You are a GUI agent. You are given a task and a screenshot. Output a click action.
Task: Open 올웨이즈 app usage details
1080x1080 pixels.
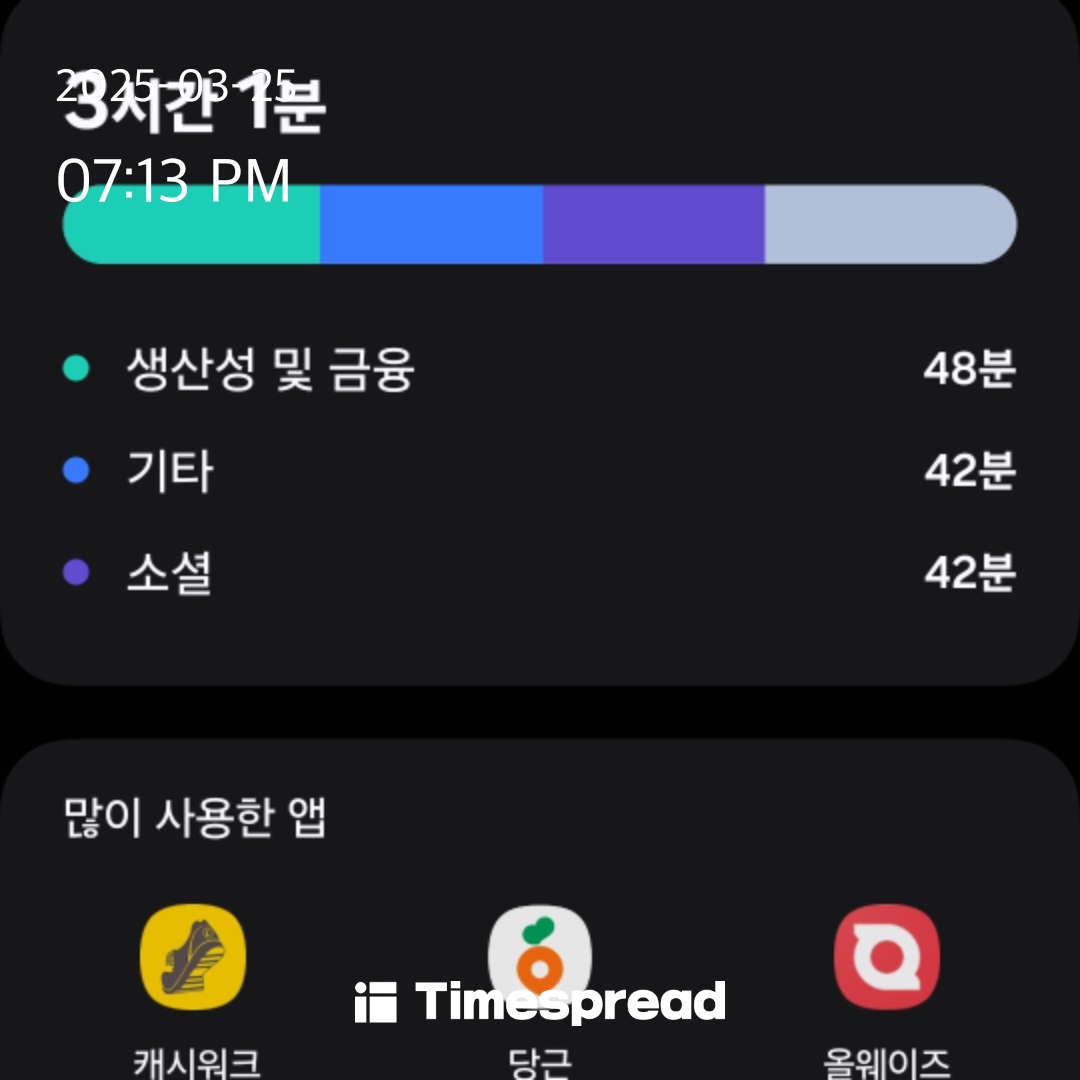pos(886,957)
